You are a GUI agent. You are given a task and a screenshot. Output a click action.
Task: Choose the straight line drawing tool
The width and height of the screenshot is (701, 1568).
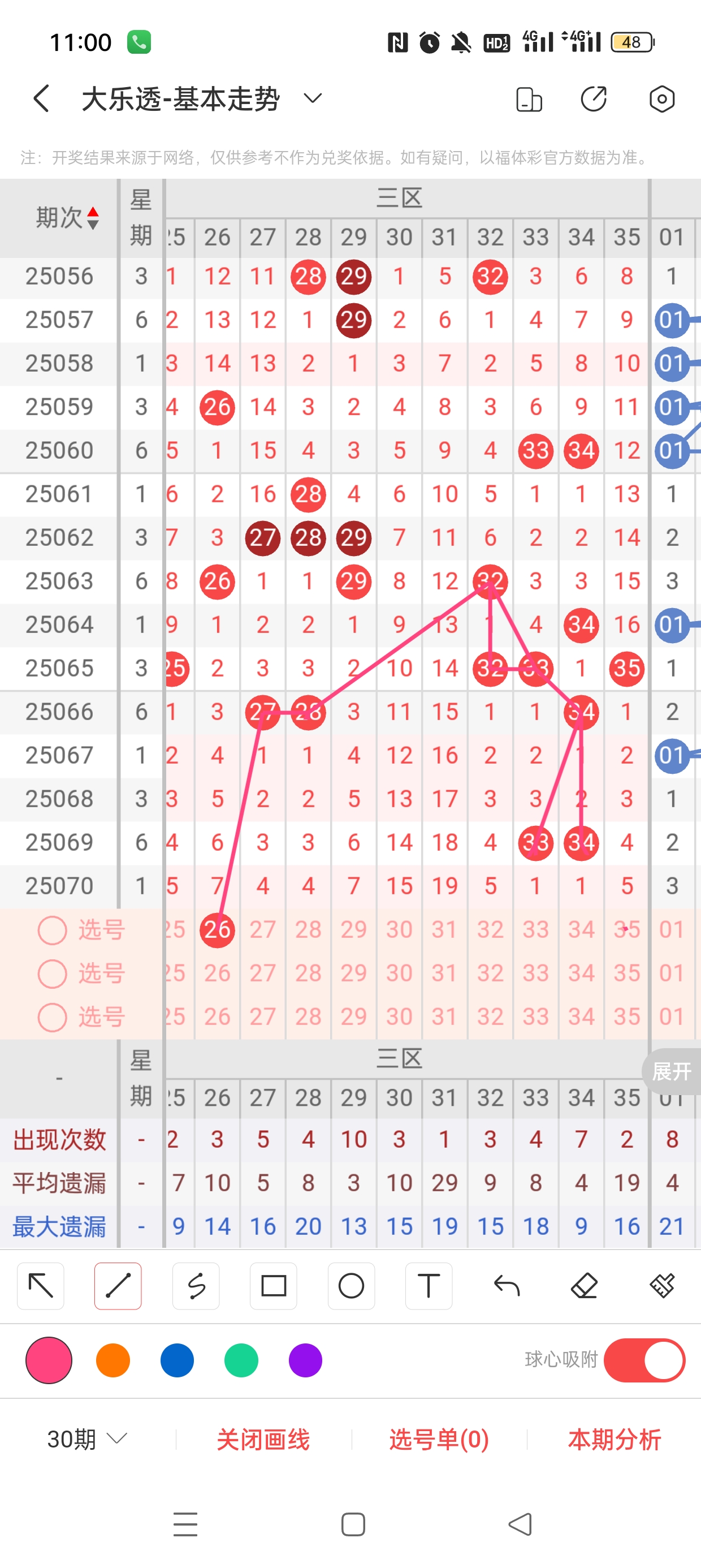coord(118,1286)
